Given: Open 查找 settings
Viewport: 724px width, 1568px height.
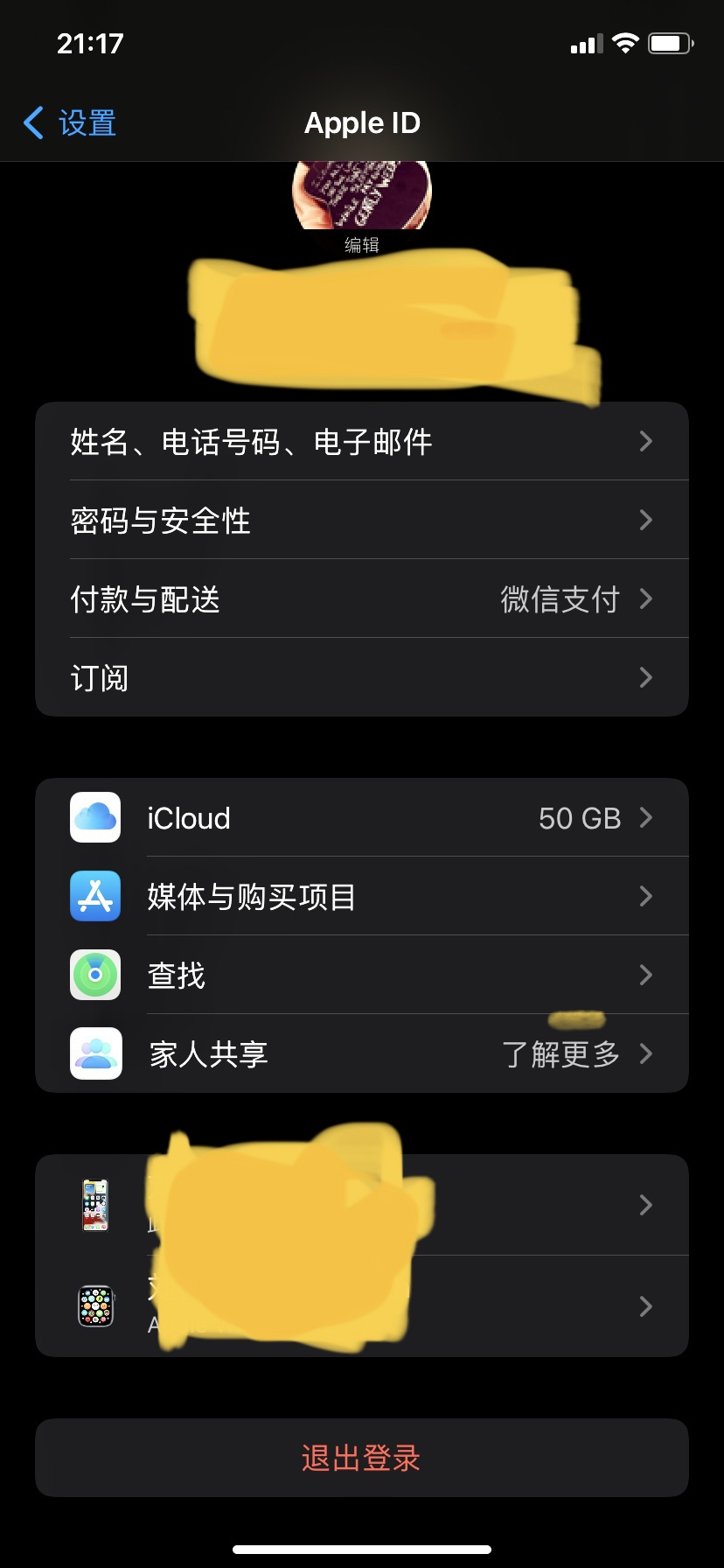Looking at the screenshot, I should (x=361, y=976).
